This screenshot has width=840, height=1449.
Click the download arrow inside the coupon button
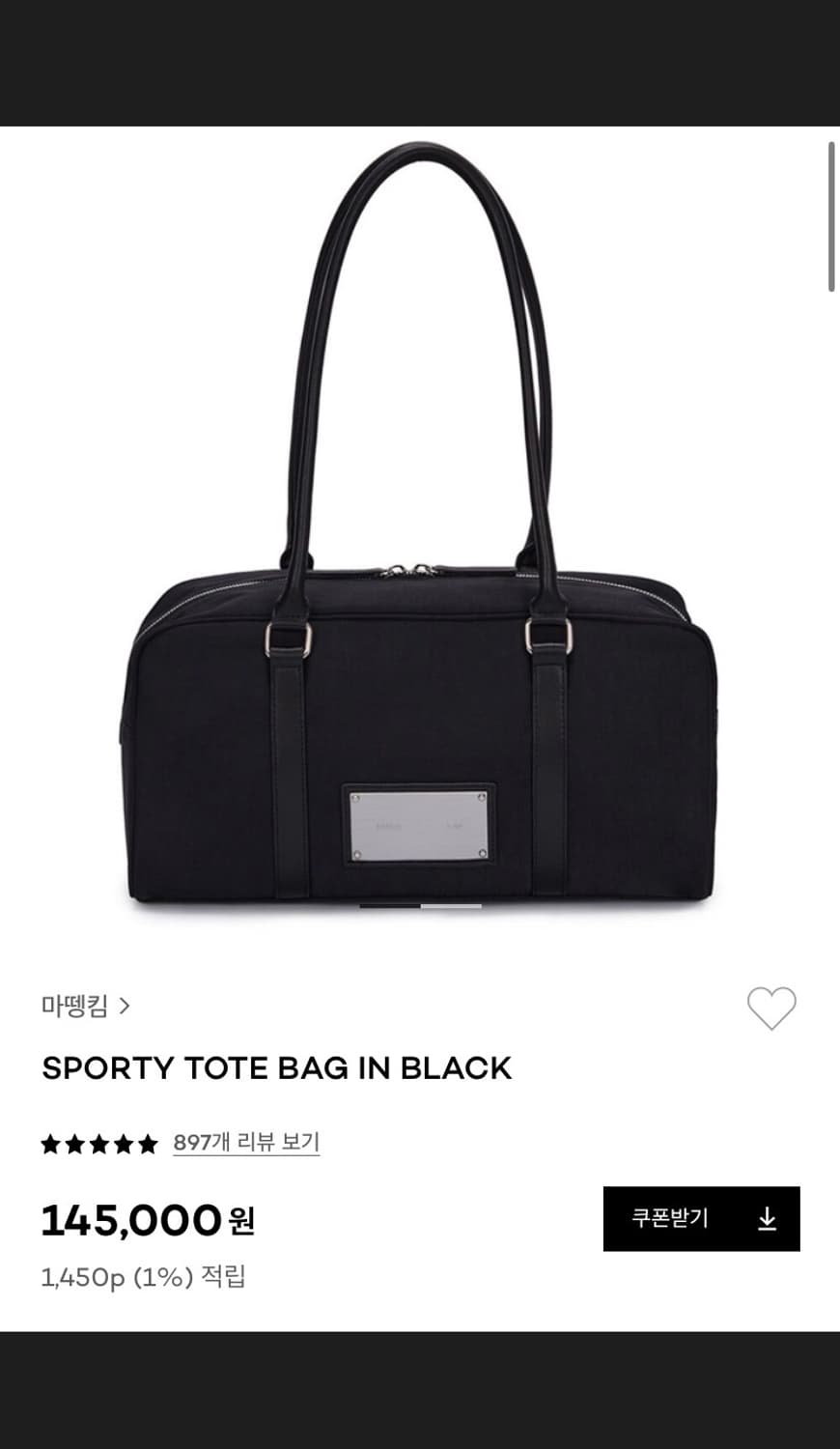pos(768,1219)
